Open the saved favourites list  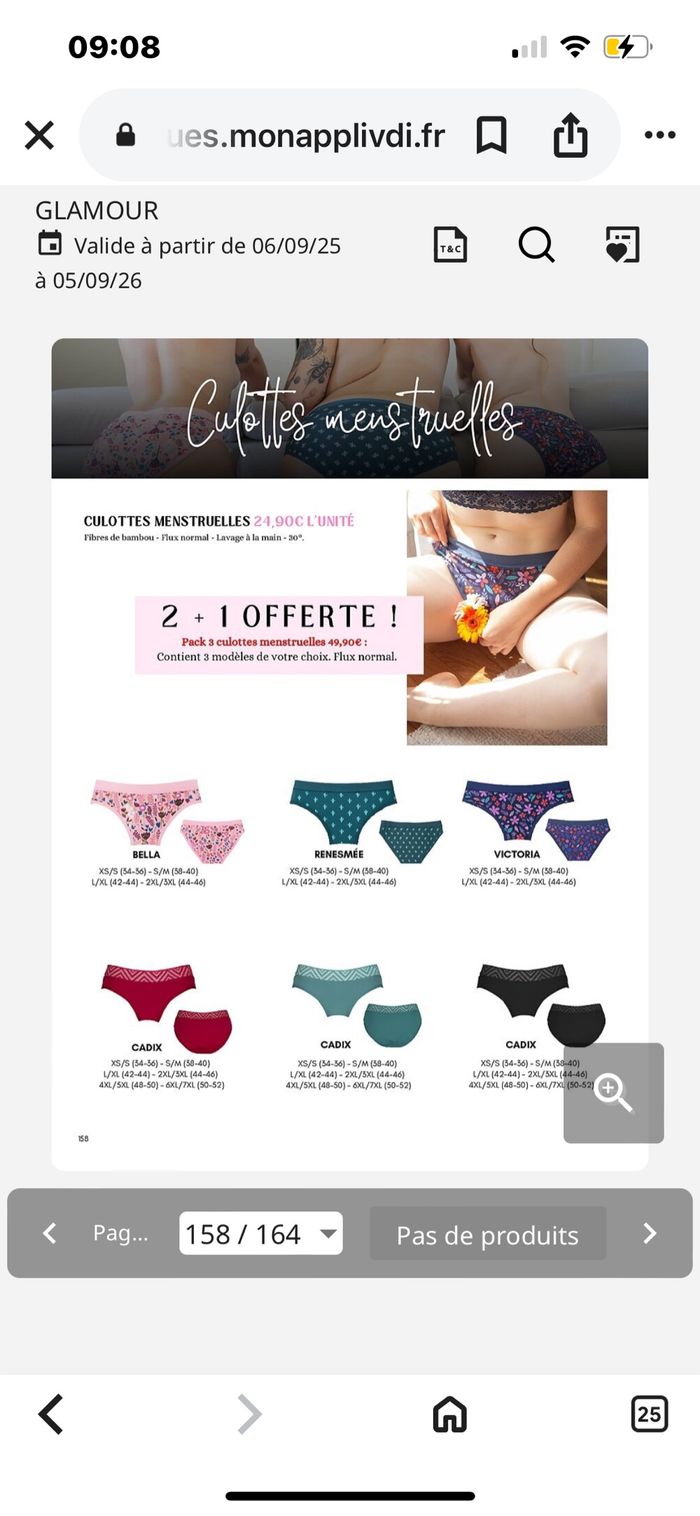622,245
